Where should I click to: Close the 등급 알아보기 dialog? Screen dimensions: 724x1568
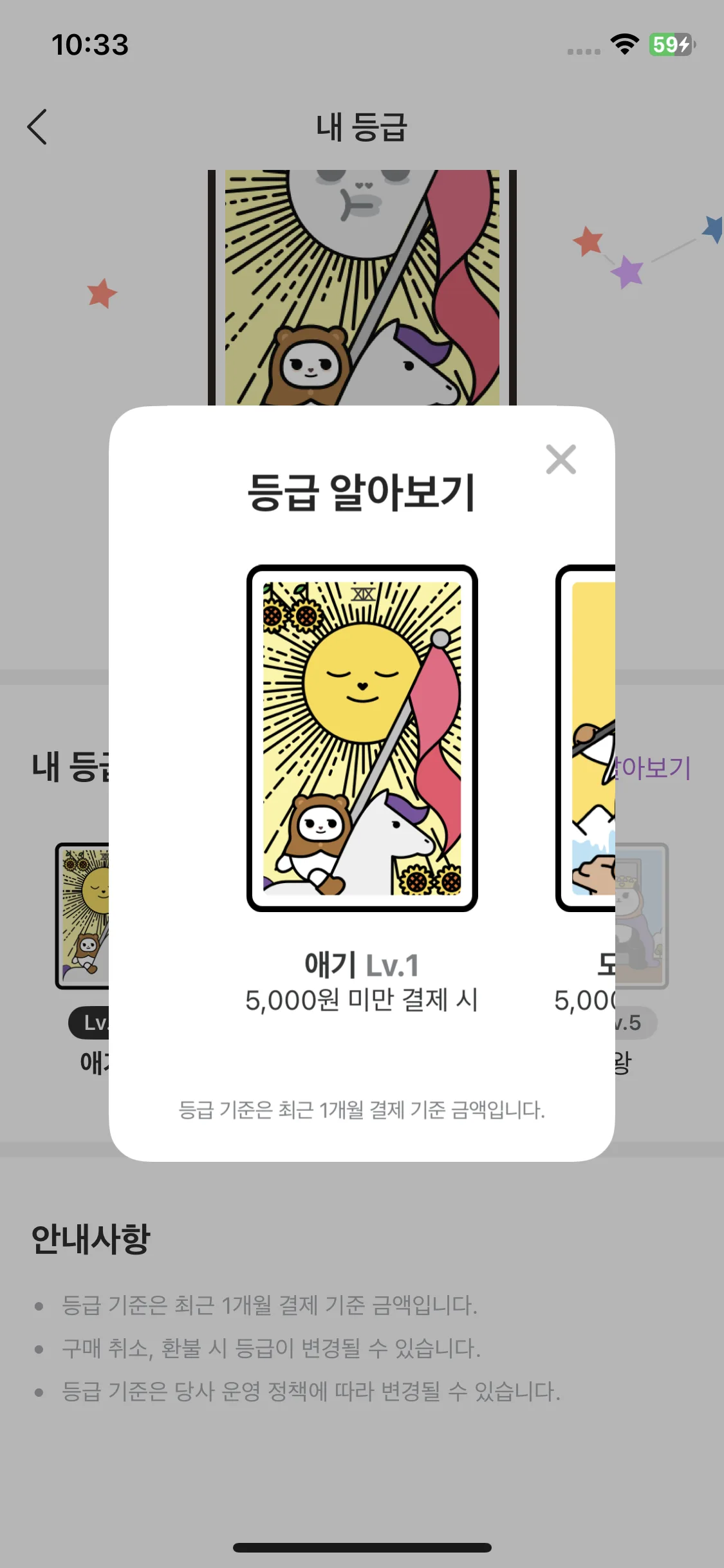[x=561, y=459]
